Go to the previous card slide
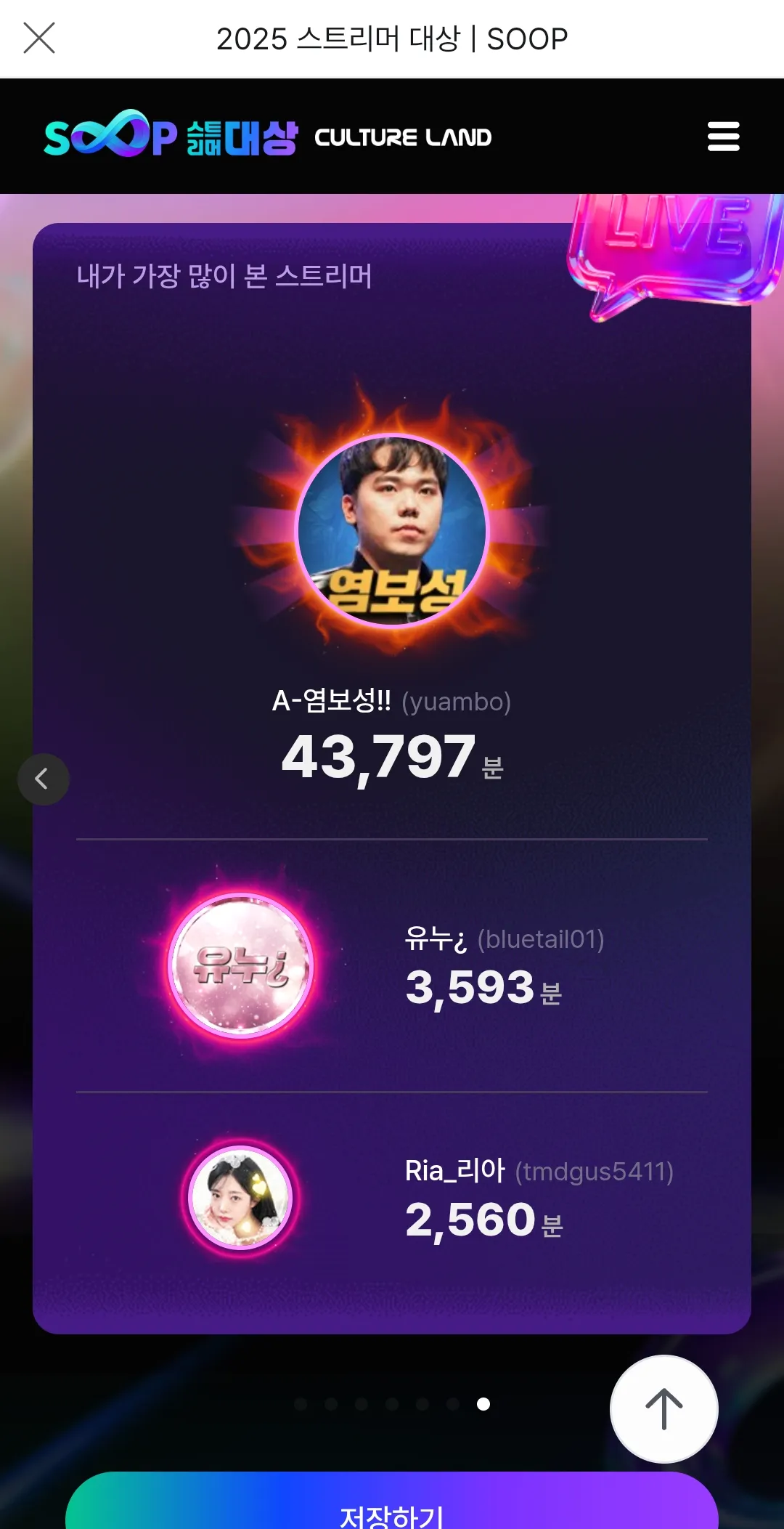The image size is (784, 1529). coord(43,779)
